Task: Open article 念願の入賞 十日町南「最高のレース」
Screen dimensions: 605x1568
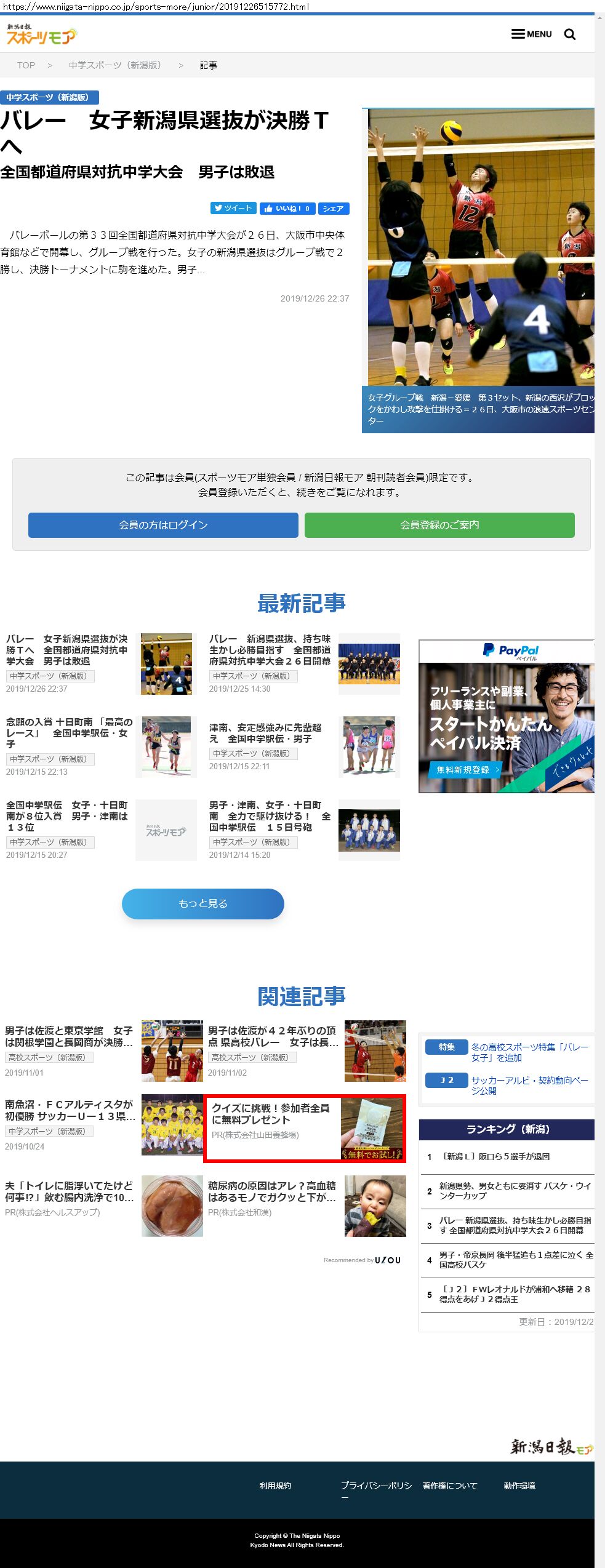Action: [x=68, y=732]
